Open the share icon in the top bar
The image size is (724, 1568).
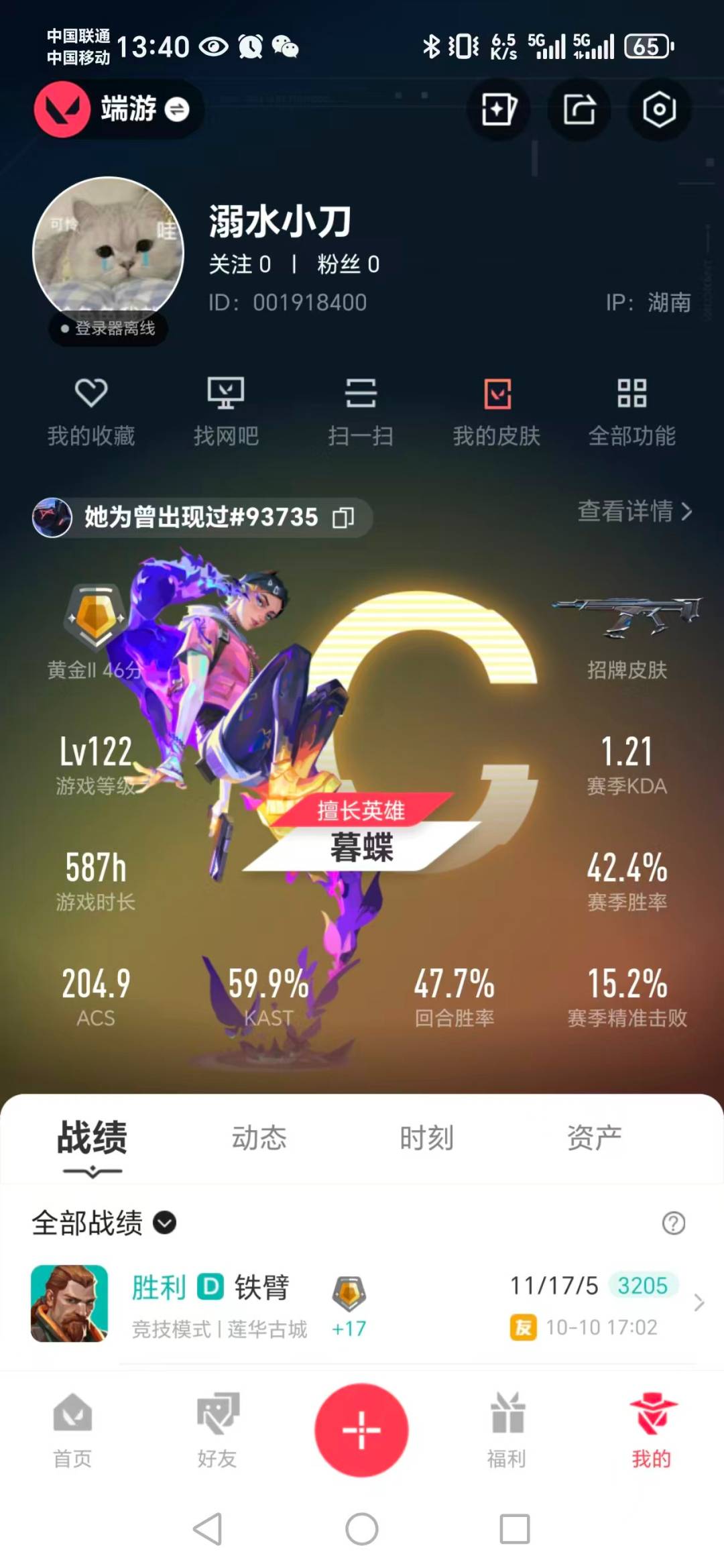click(579, 109)
